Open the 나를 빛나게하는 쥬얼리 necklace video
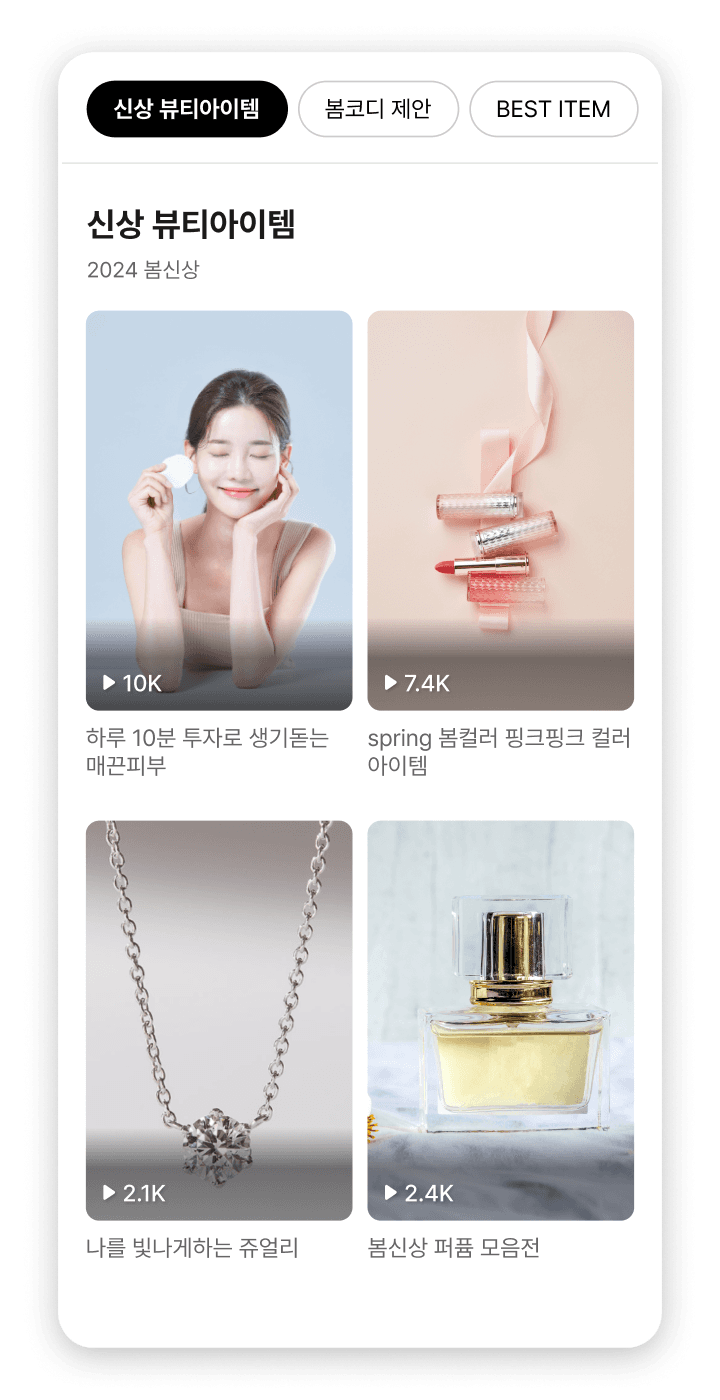The image size is (720, 1400). 219,1020
